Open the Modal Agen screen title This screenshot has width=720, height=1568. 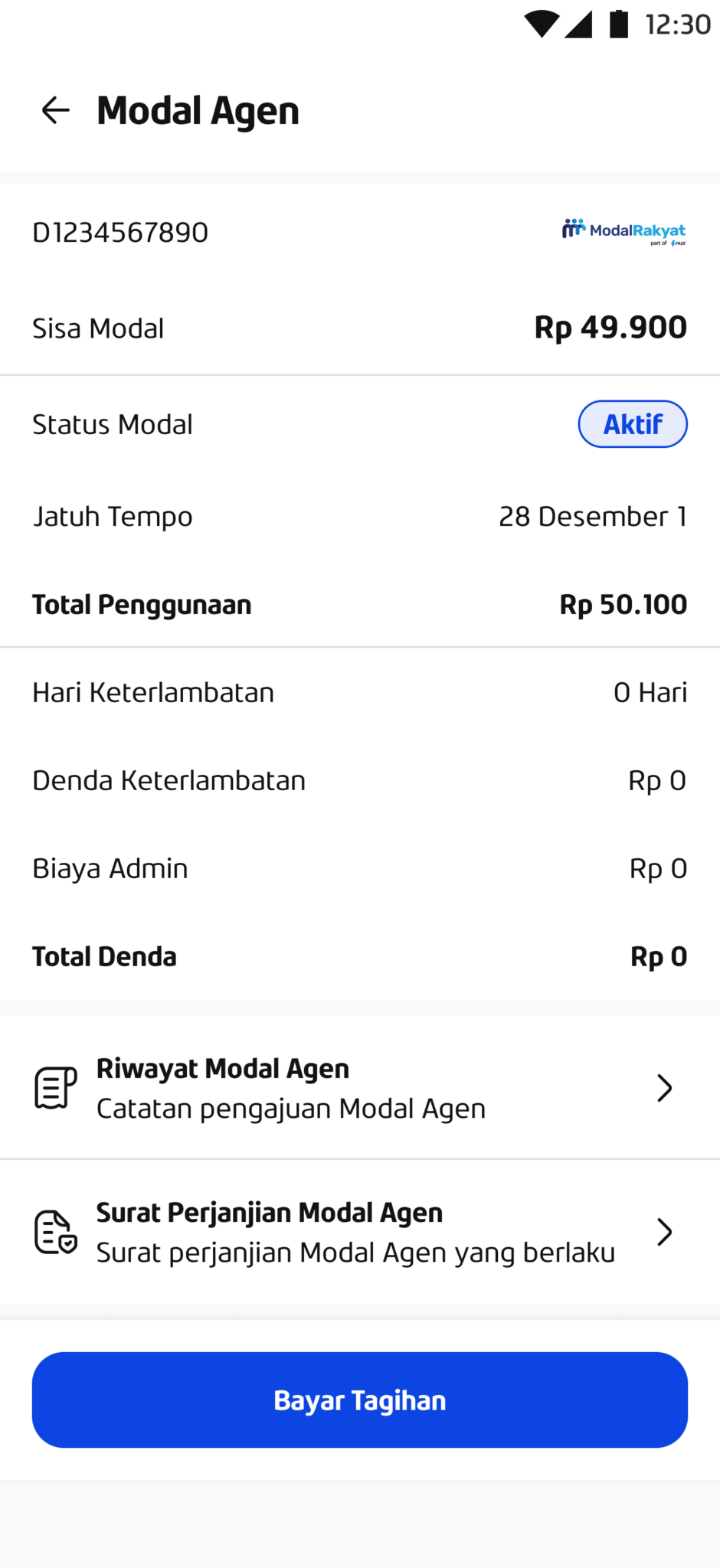198,109
